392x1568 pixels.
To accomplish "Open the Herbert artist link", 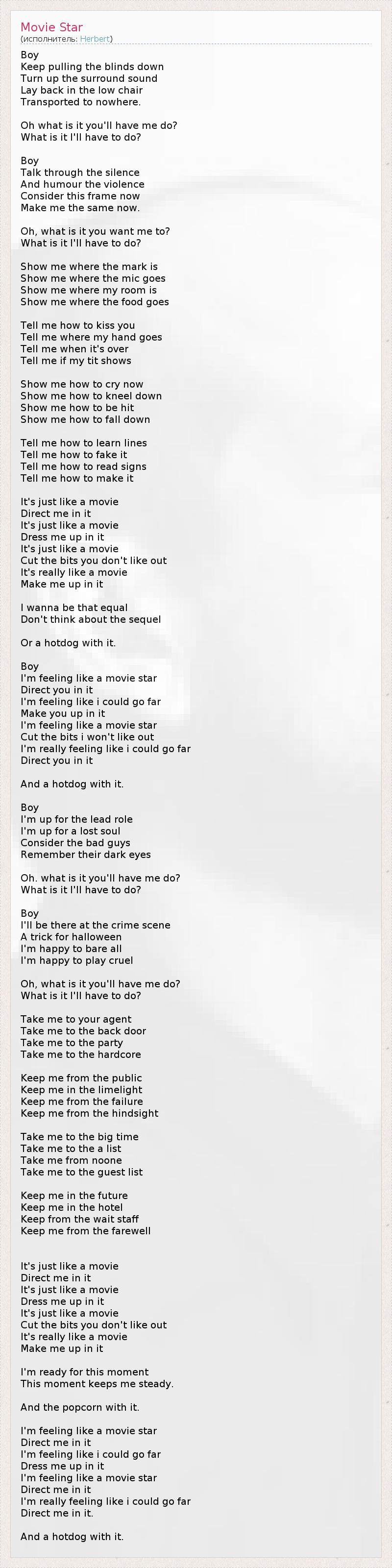I will pyautogui.click(x=95, y=39).
